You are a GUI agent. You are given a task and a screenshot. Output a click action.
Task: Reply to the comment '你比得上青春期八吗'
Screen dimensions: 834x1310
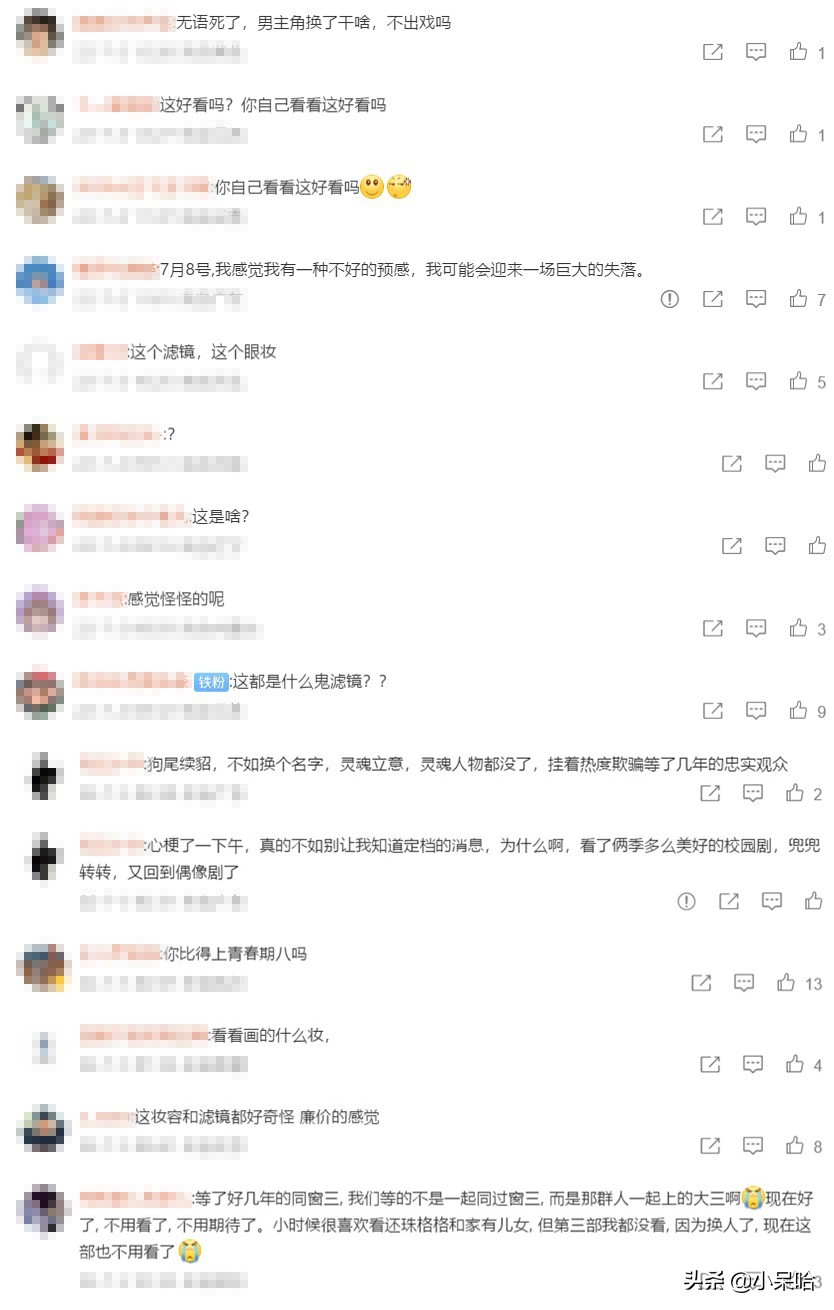click(744, 983)
